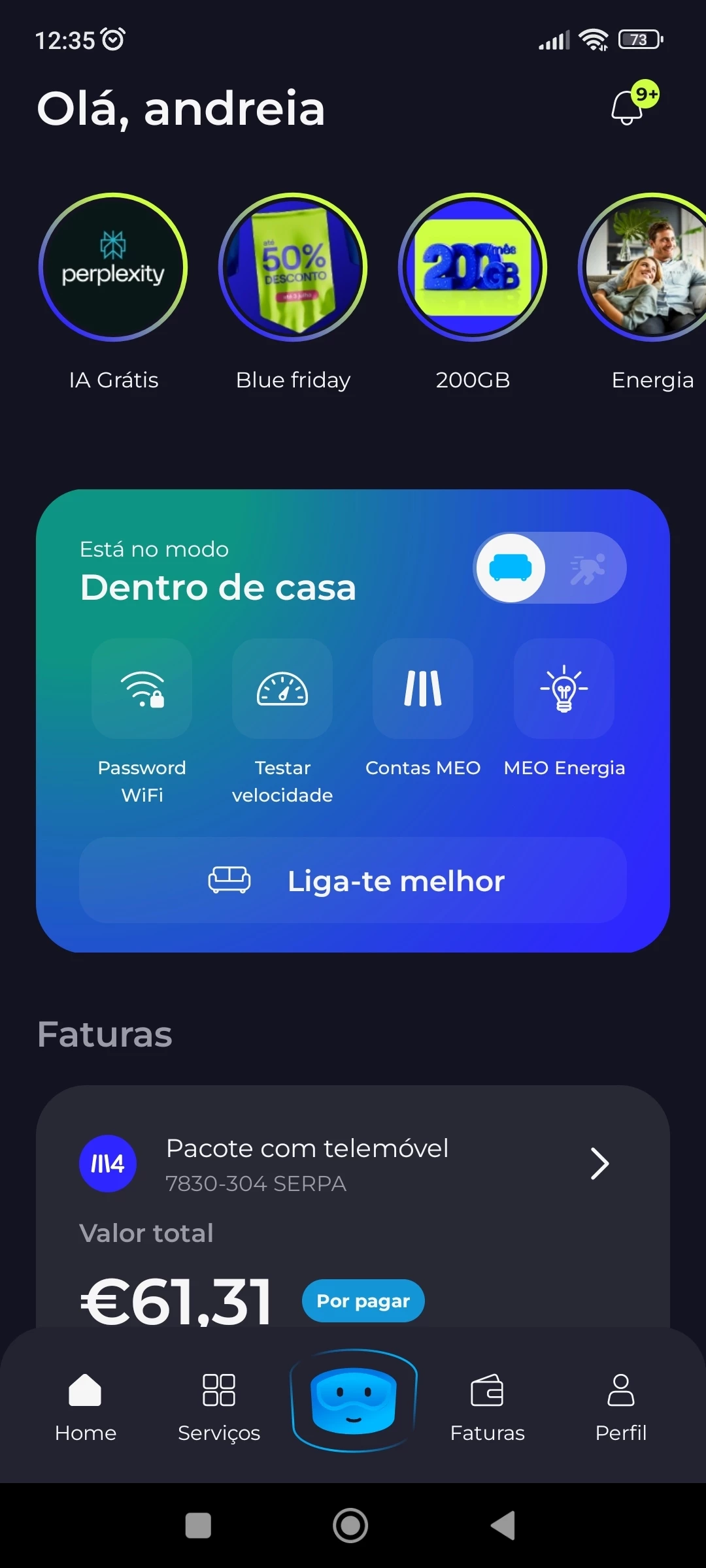The width and height of the screenshot is (706, 1568).
Task: Open the IA Grátis perplexity story
Action: [113, 267]
